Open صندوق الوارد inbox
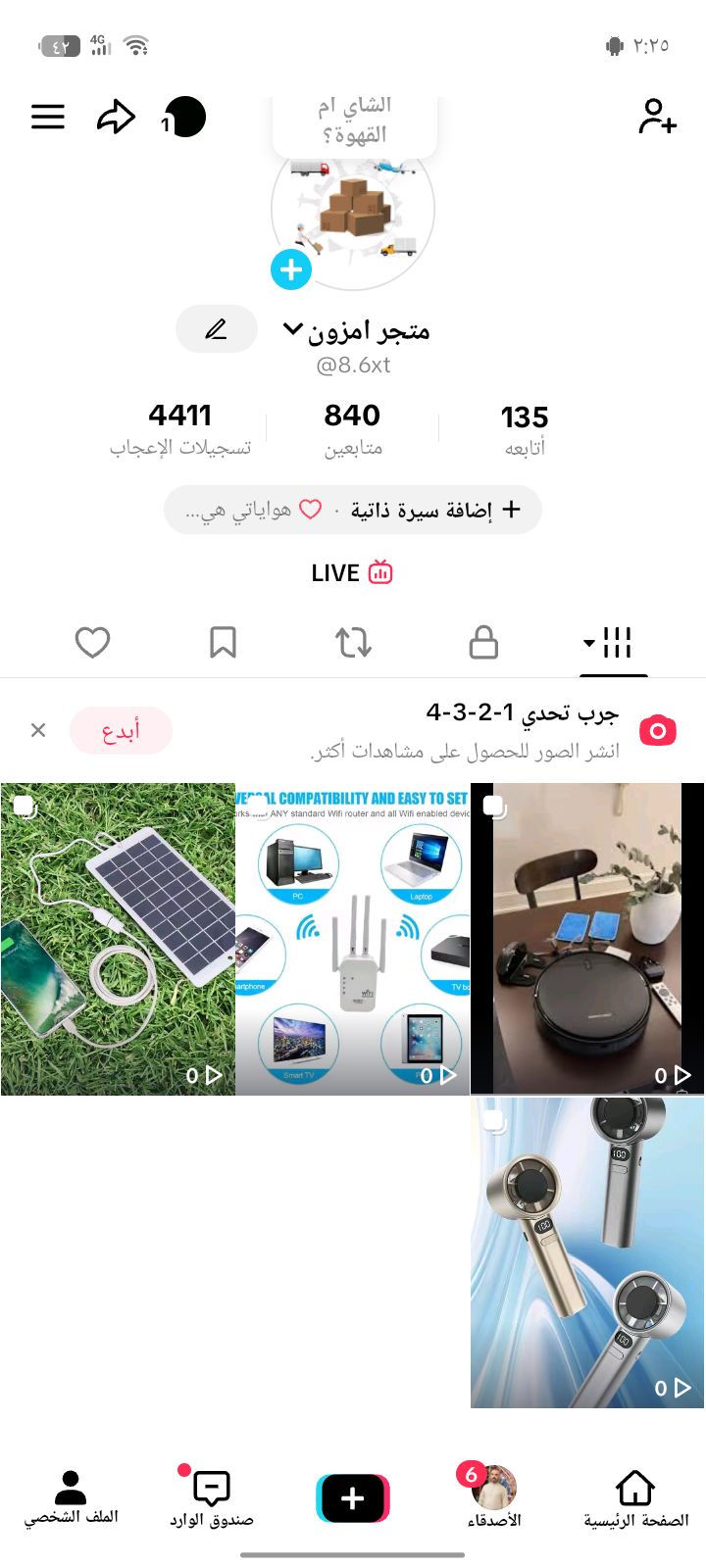Screen dimensions: 706x1568 click(211, 1499)
